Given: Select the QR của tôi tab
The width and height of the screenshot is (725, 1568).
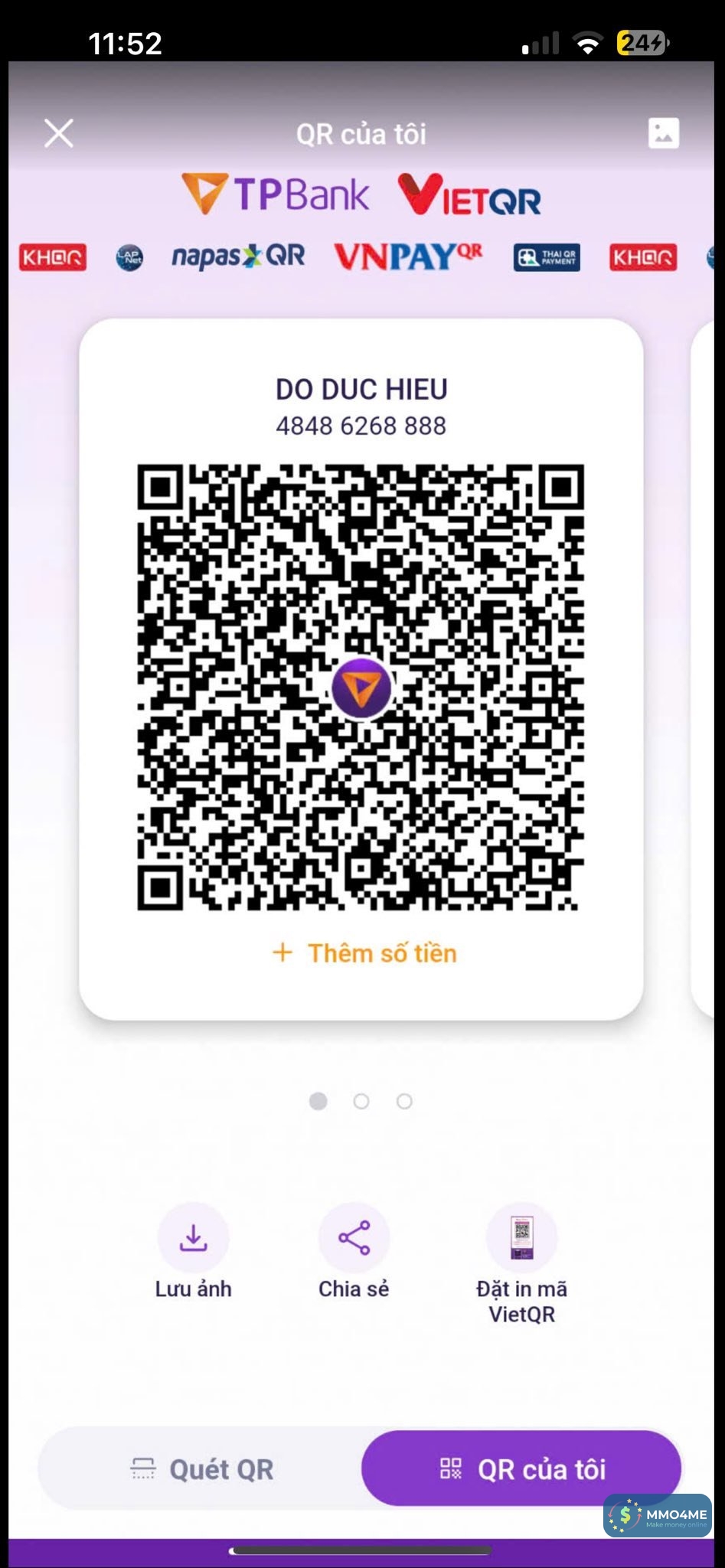Looking at the screenshot, I should point(522,1469).
